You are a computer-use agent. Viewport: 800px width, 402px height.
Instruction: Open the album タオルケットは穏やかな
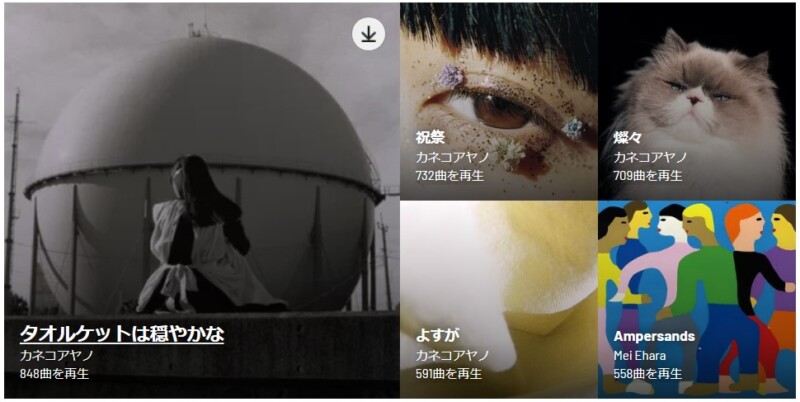(122, 333)
